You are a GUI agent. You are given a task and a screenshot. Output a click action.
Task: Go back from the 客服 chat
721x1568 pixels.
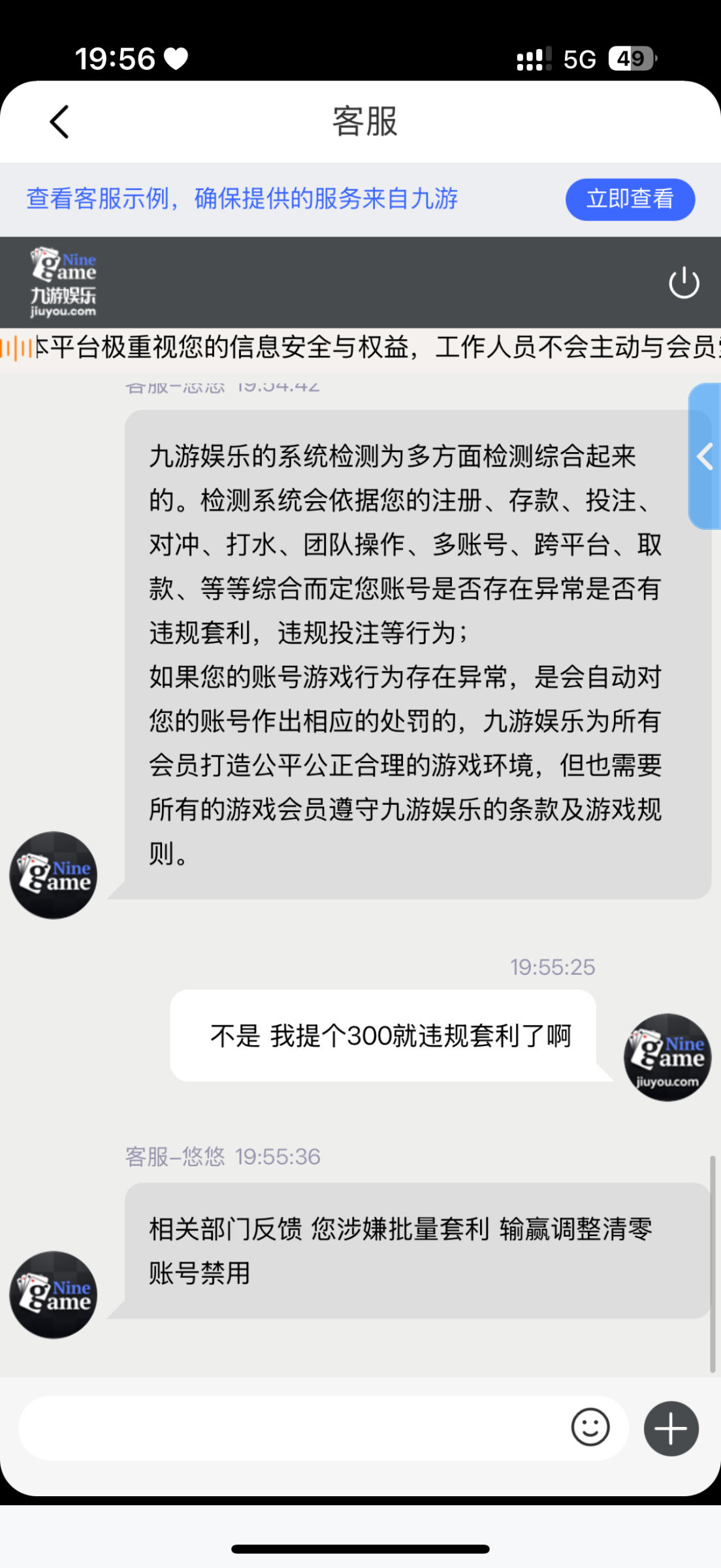click(59, 122)
